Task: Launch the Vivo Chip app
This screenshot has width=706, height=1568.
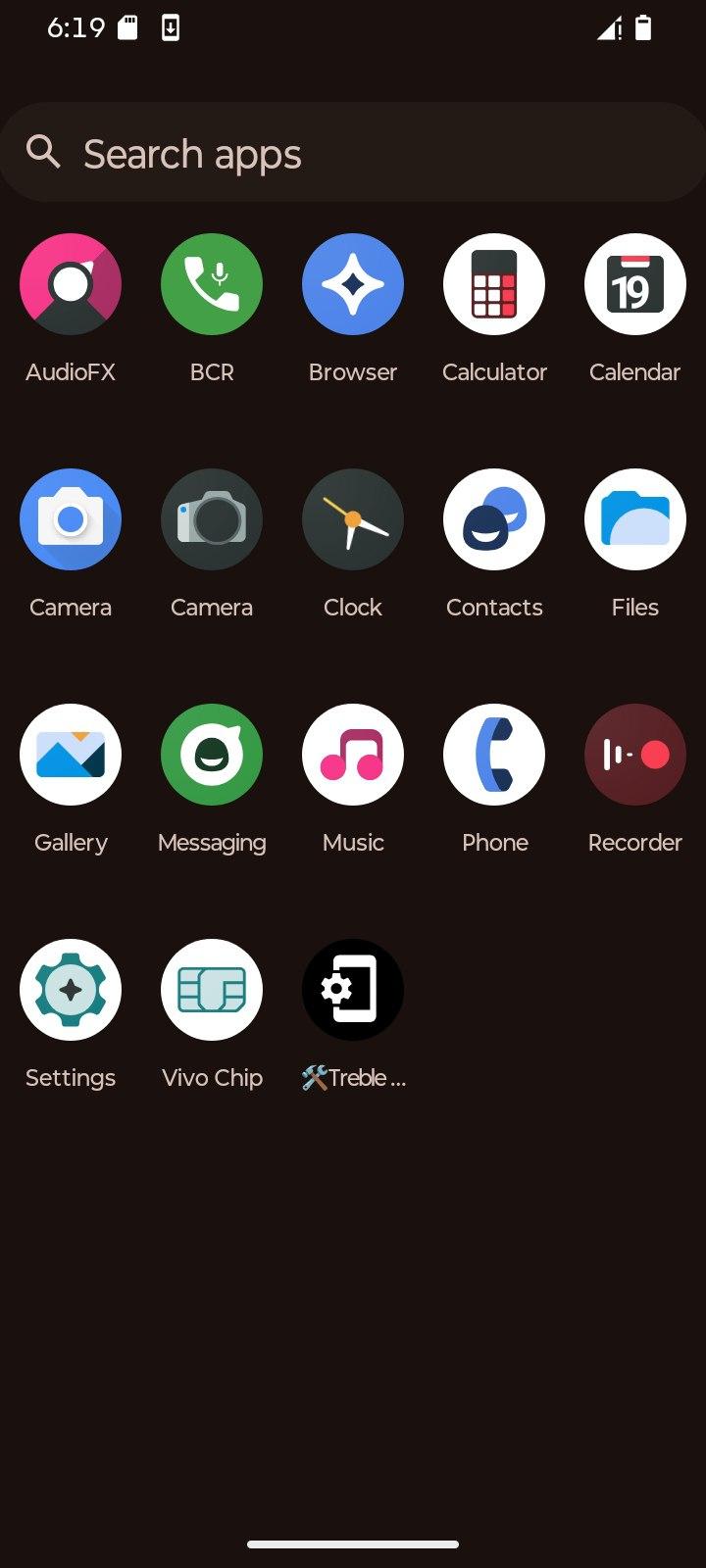Action: coord(212,990)
